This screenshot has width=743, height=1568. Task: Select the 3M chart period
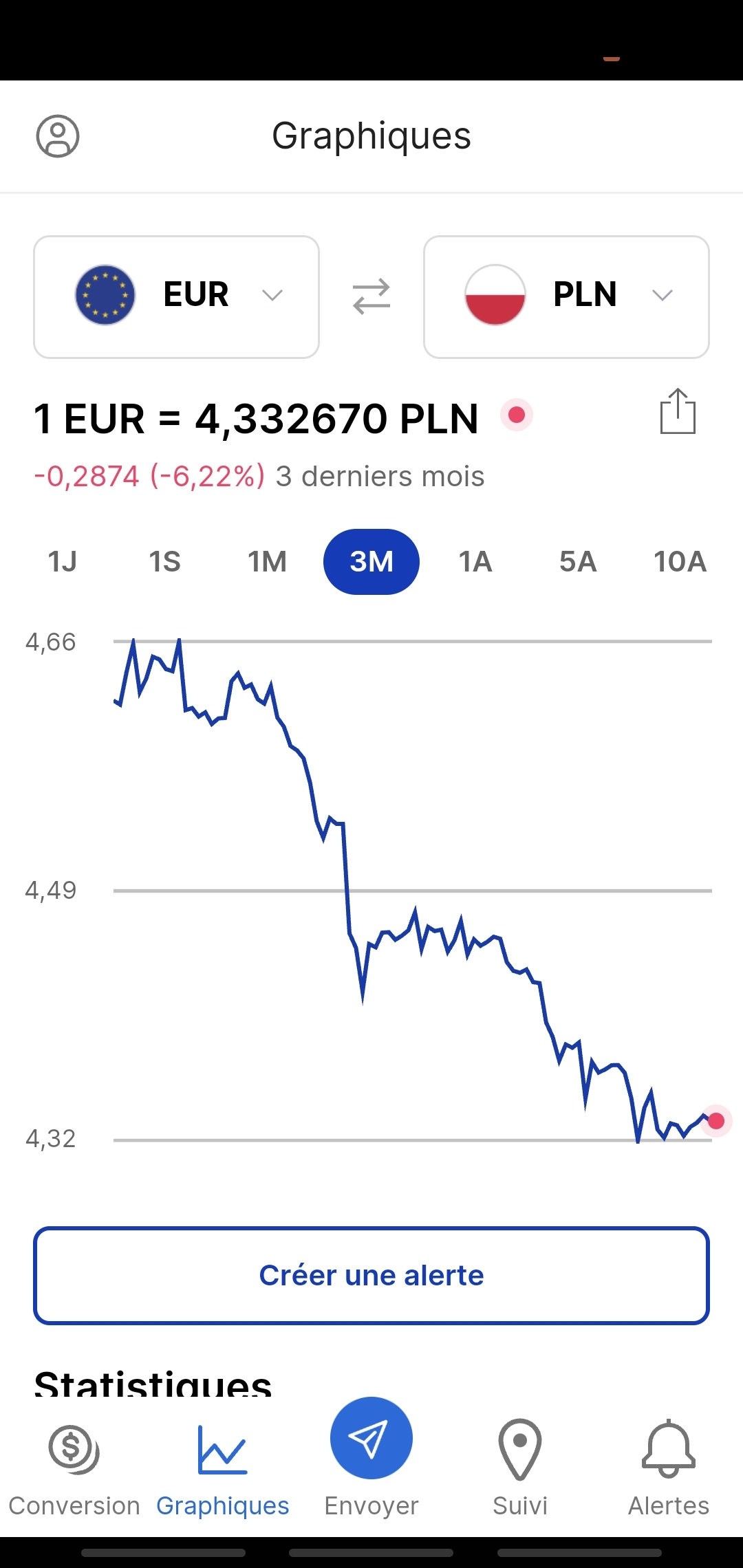pyautogui.click(x=371, y=562)
